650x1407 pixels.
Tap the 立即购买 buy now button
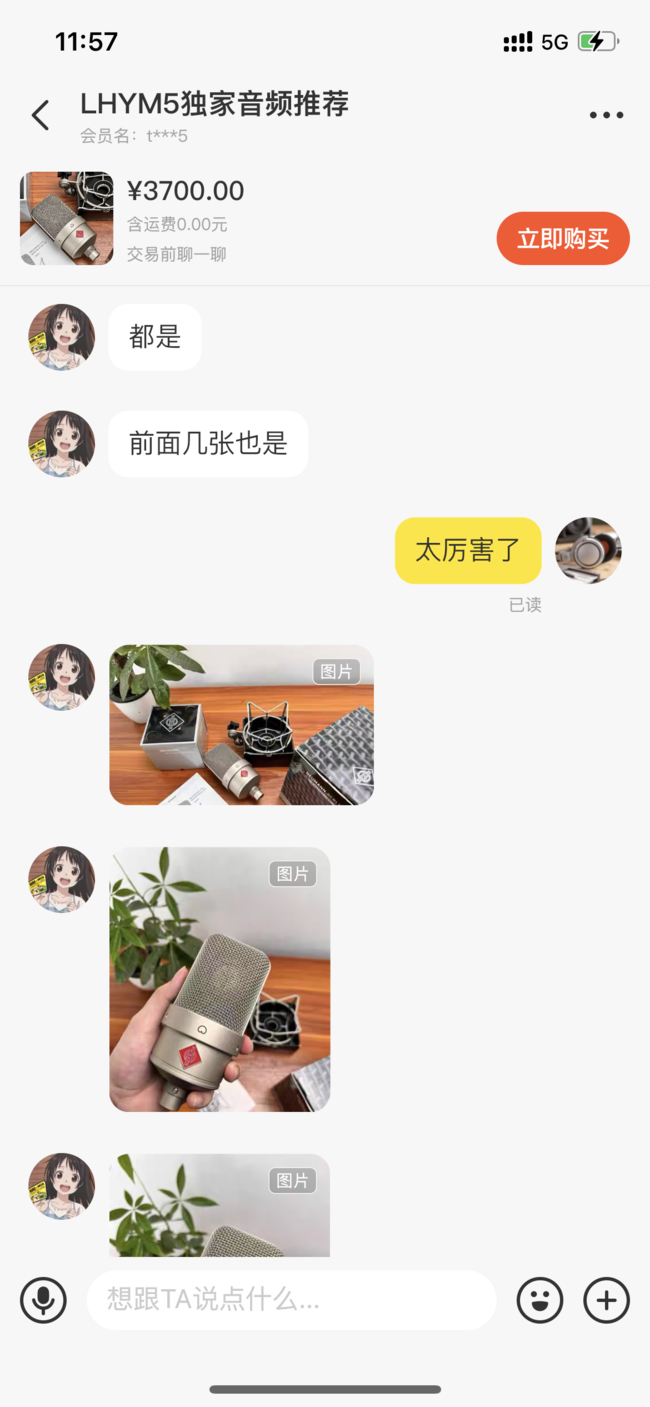(563, 239)
